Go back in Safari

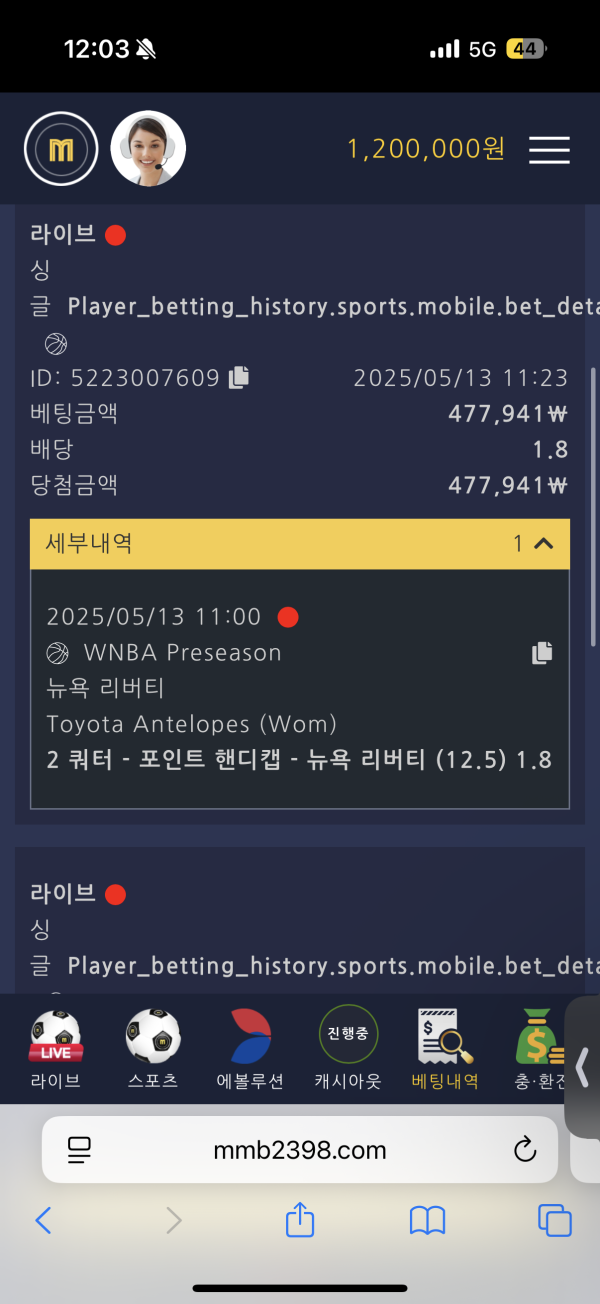[x=43, y=1220]
